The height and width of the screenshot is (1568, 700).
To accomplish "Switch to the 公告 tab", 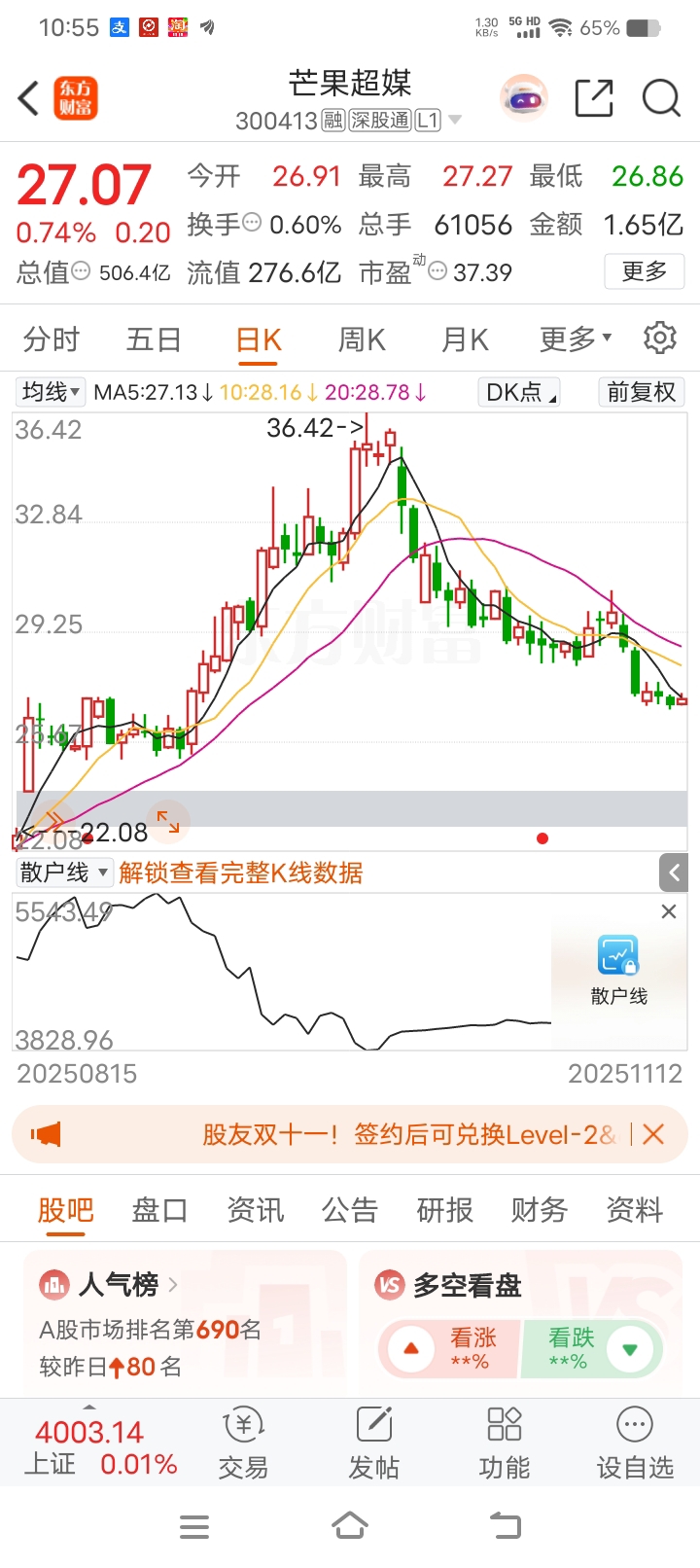I will [350, 1210].
